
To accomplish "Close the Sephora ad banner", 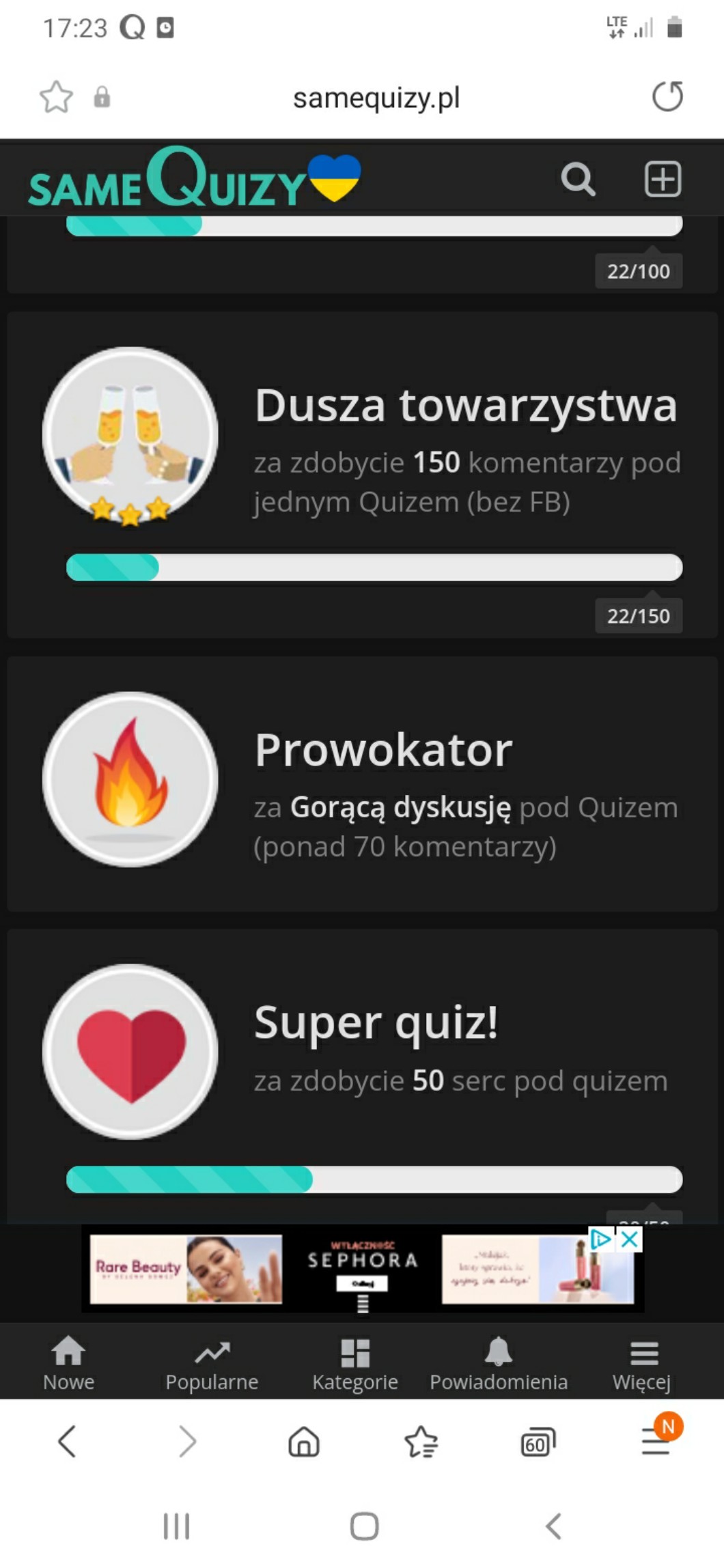I will pos(630,1239).
